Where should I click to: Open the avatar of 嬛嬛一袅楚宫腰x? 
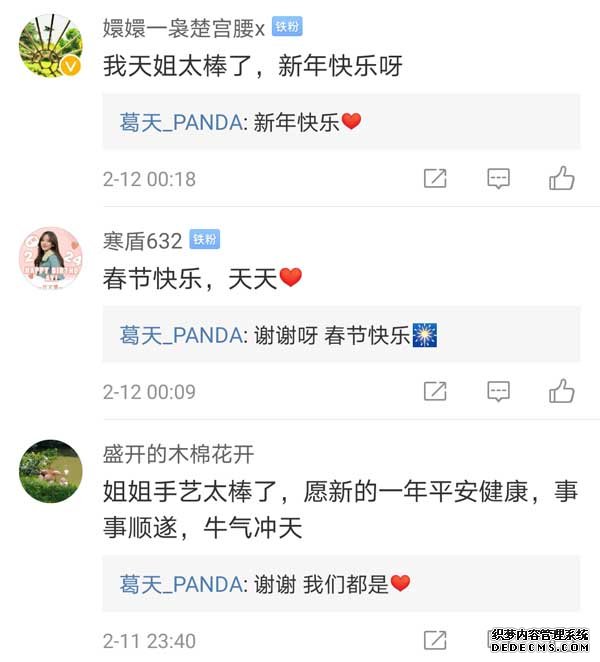[50, 45]
